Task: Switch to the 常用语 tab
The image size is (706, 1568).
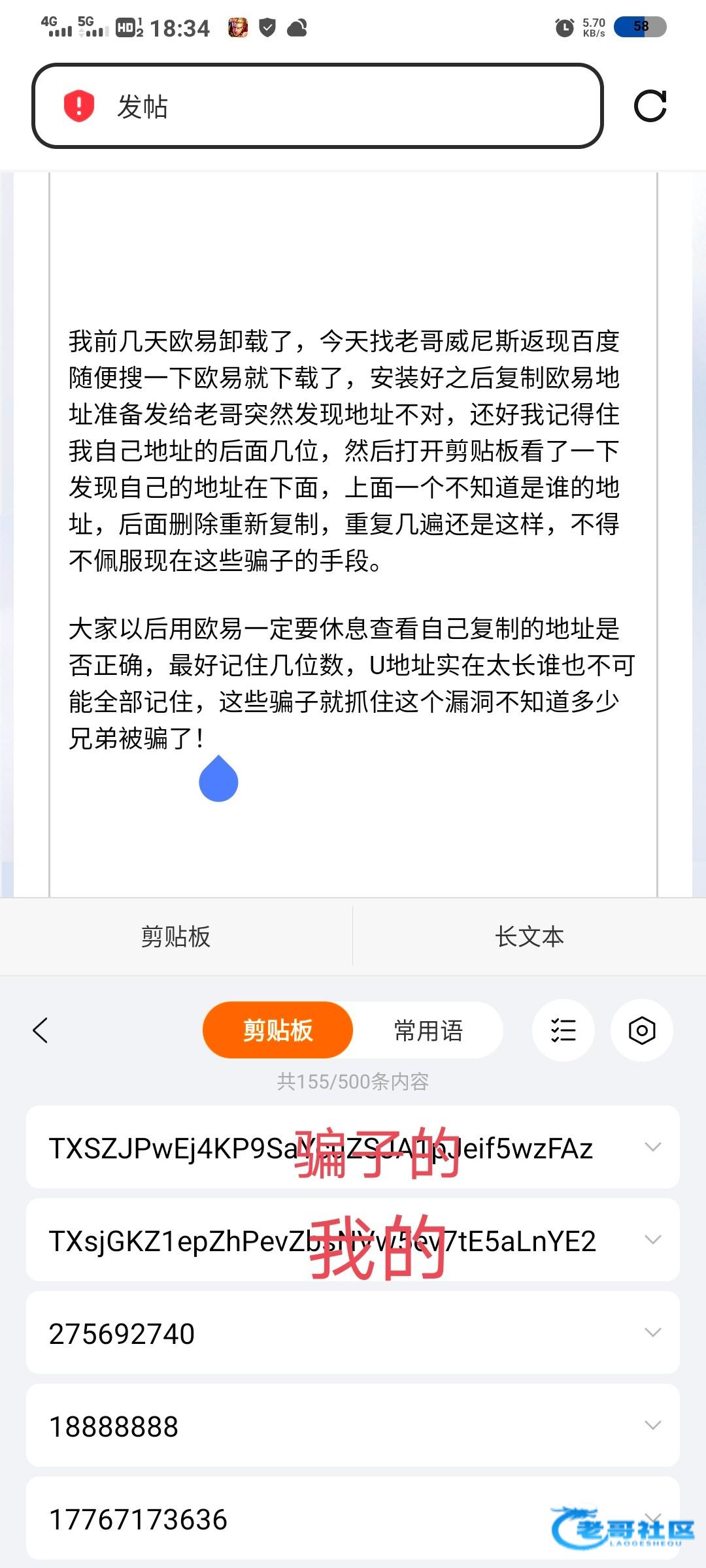Action: tap(428, 1030)
